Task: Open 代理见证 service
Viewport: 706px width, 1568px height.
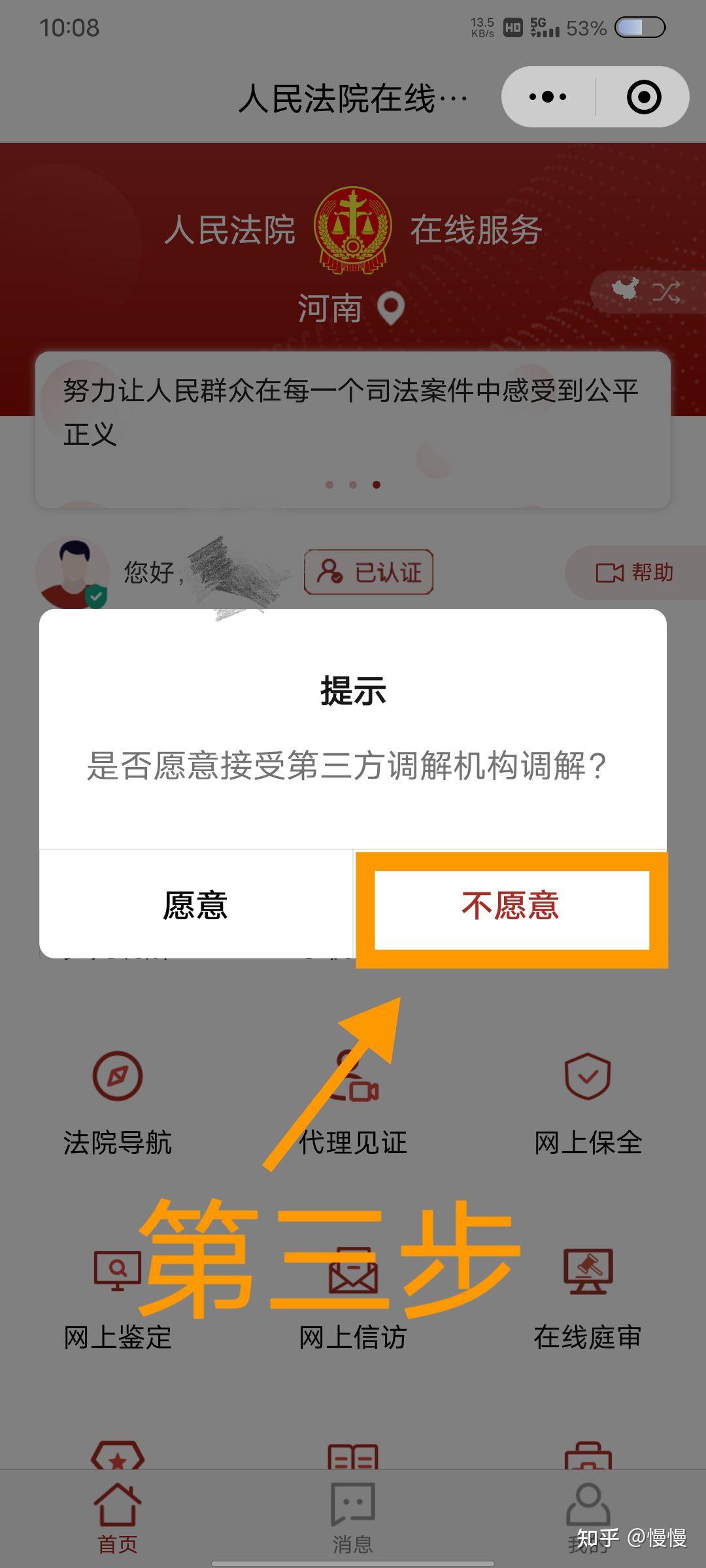Action: (353, 1103)
